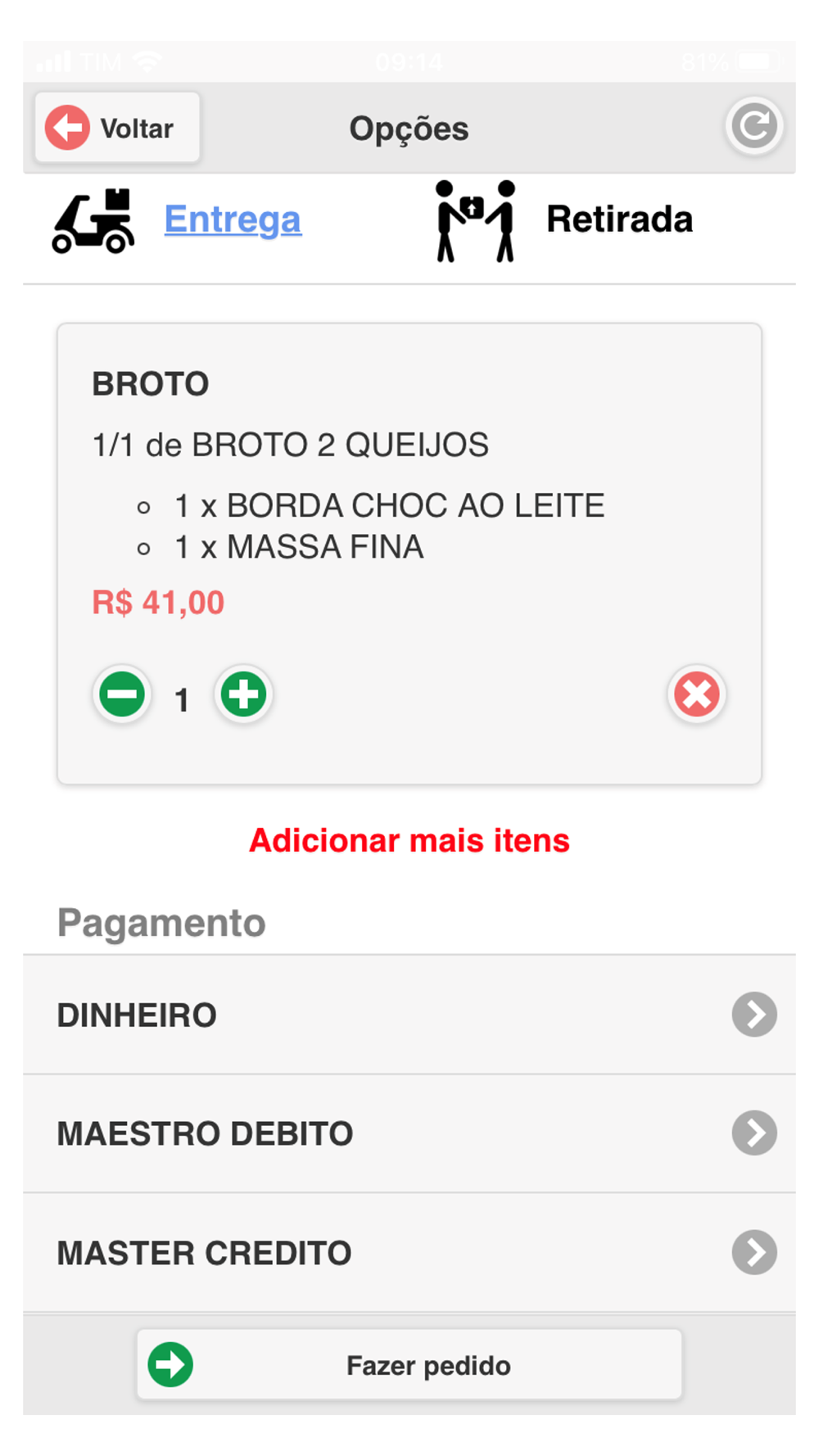Viewport: 819px width, 1456px height.
Task: Remove BROTO 2 QUEIJOS from order
Action: [x=696, y=695]
